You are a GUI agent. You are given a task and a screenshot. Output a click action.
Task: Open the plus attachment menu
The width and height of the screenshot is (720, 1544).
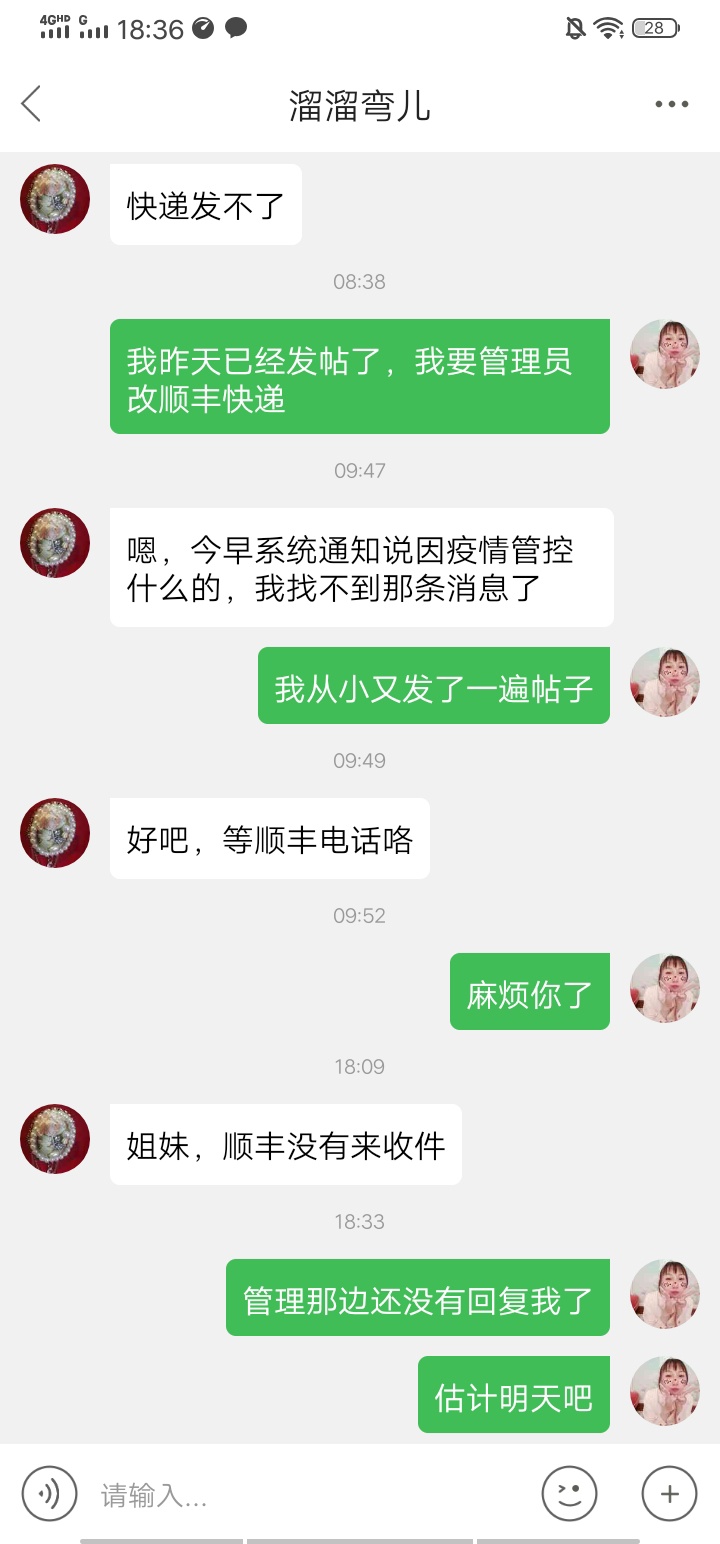click(669, 1494)
